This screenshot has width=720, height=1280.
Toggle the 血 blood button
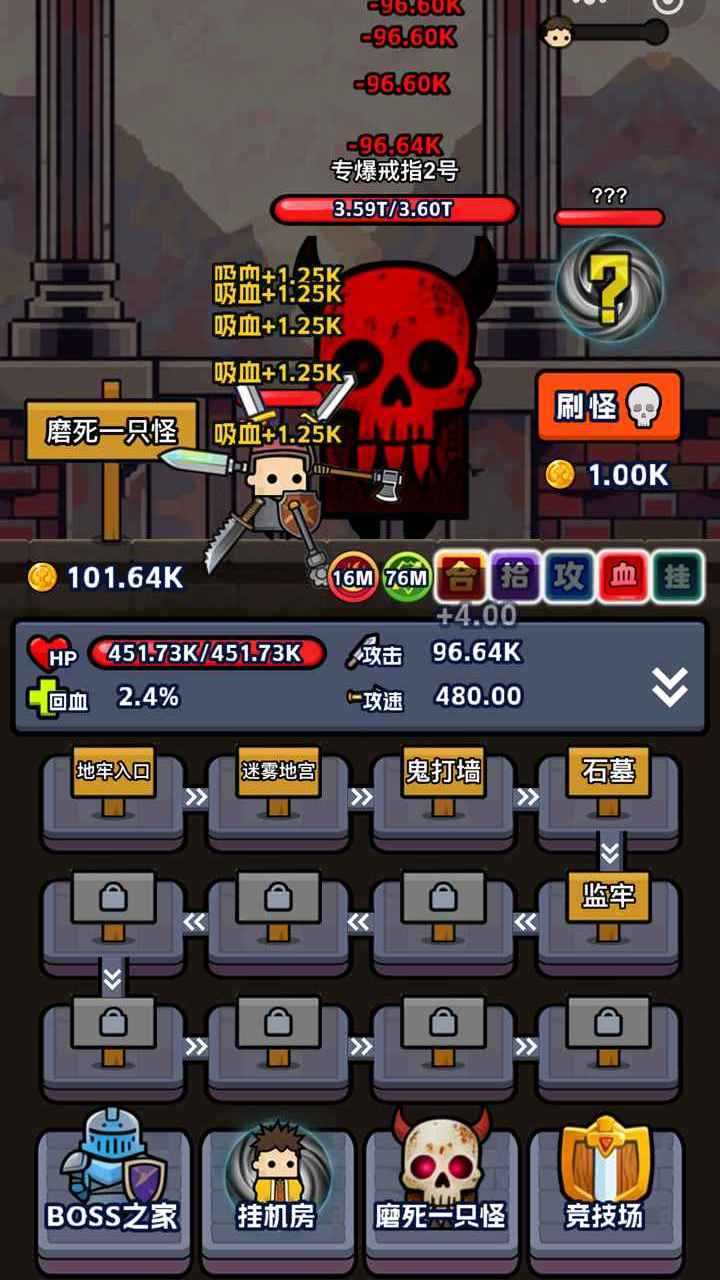pos(623,576)
